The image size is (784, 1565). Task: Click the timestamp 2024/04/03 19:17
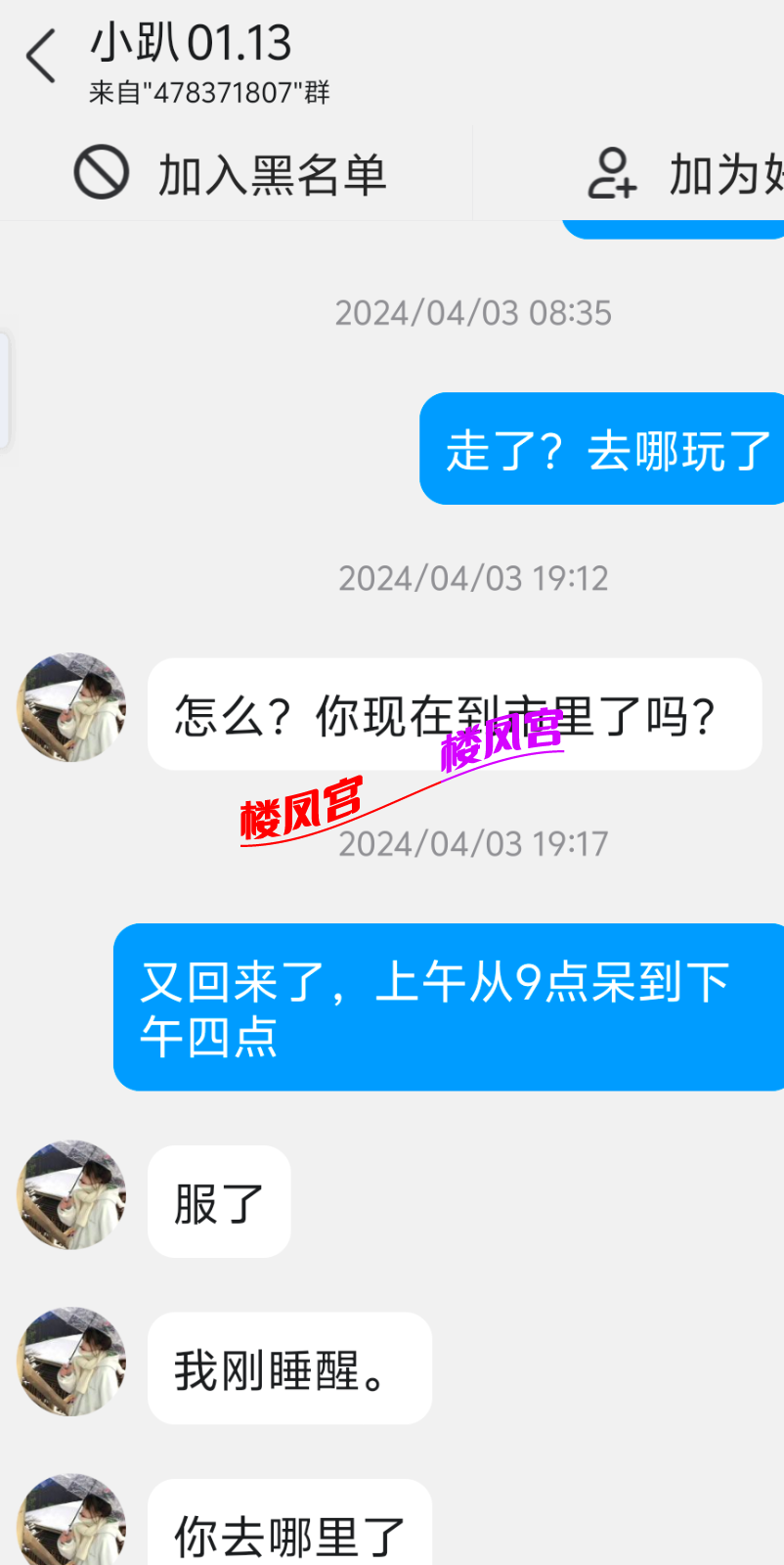pos(473,843)
